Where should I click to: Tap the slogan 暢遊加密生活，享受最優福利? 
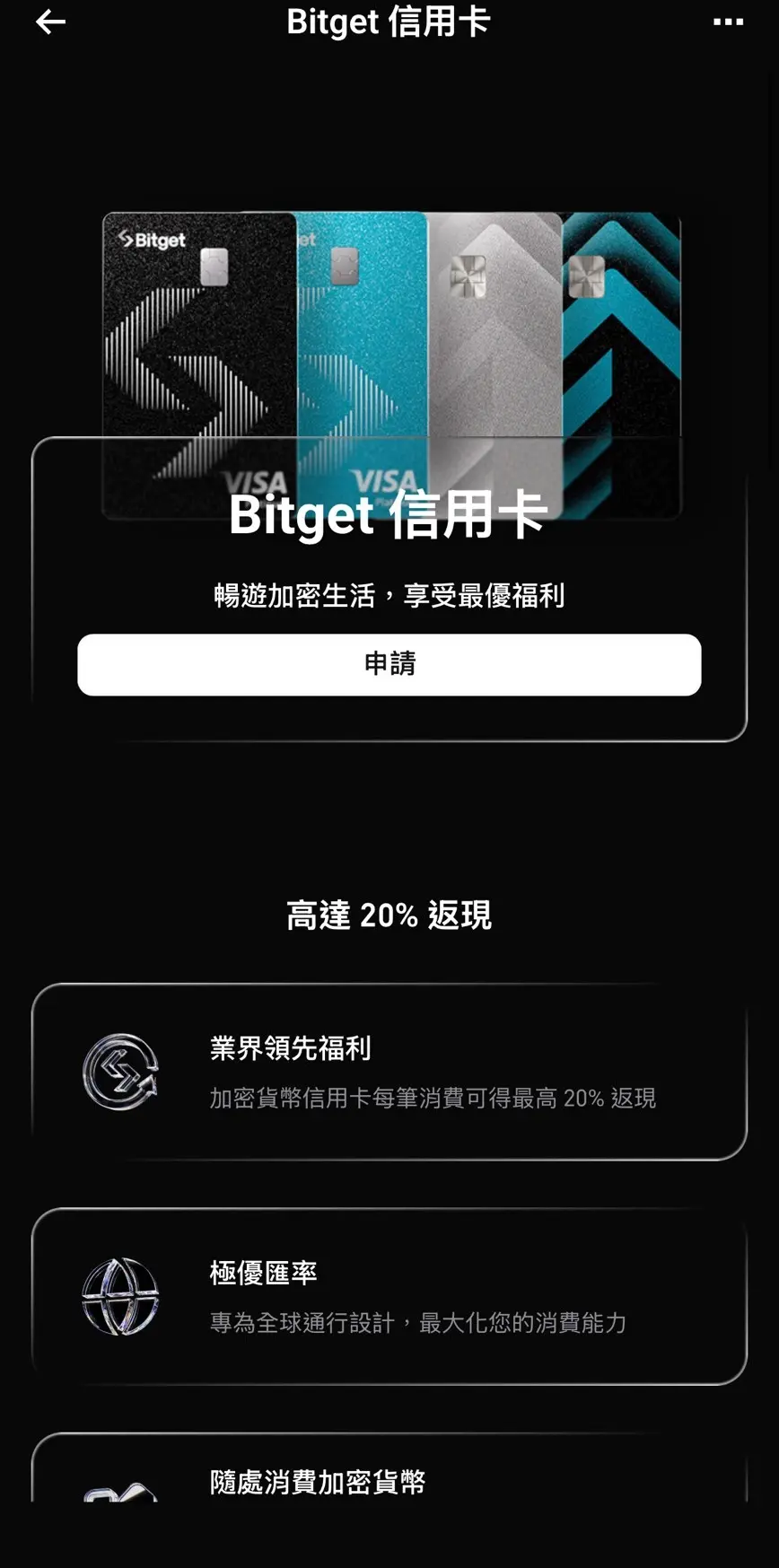[389, 595]
